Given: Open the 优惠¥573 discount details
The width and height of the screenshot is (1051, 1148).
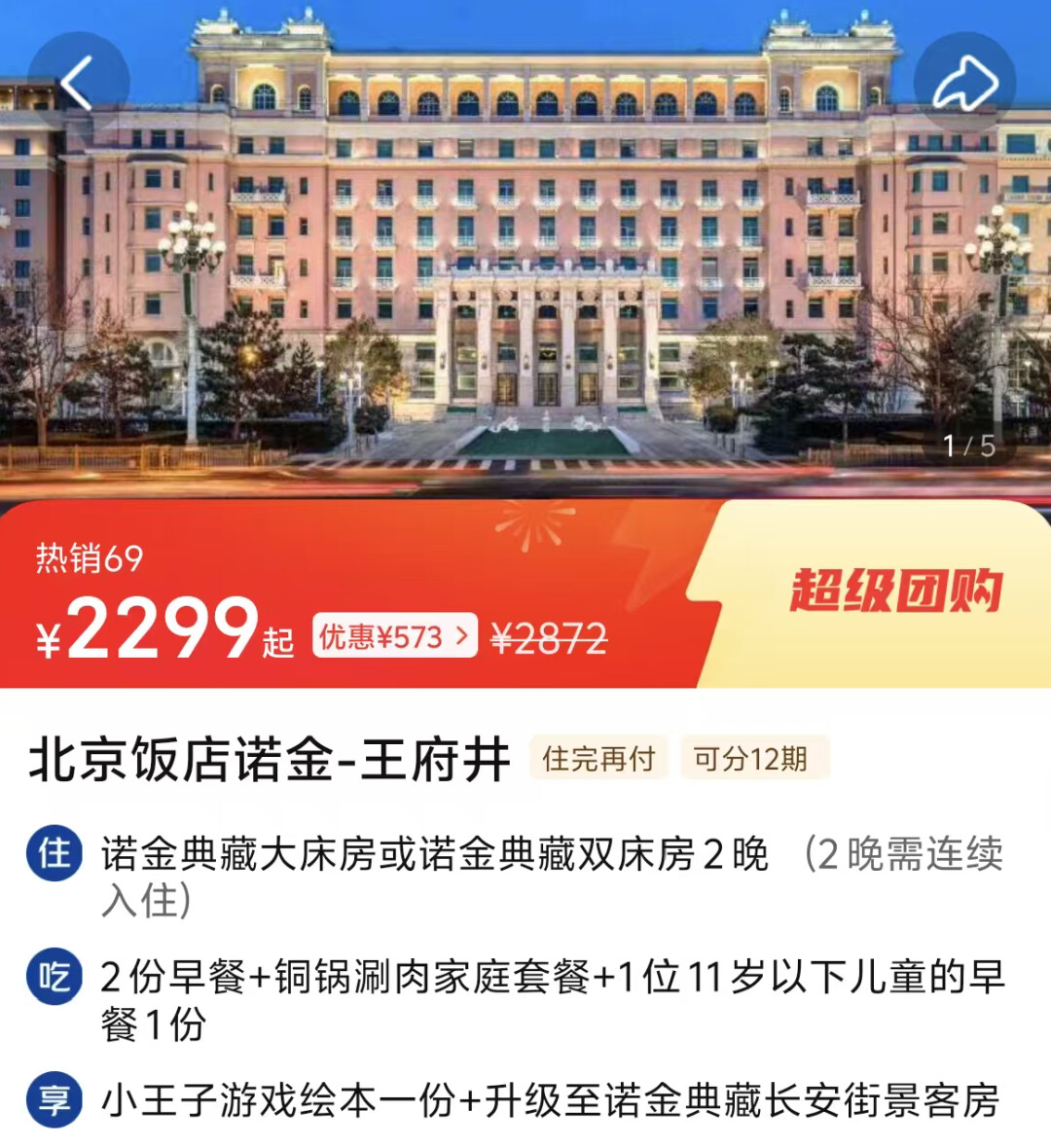Looking at the screenshot, I should [394, 637].
